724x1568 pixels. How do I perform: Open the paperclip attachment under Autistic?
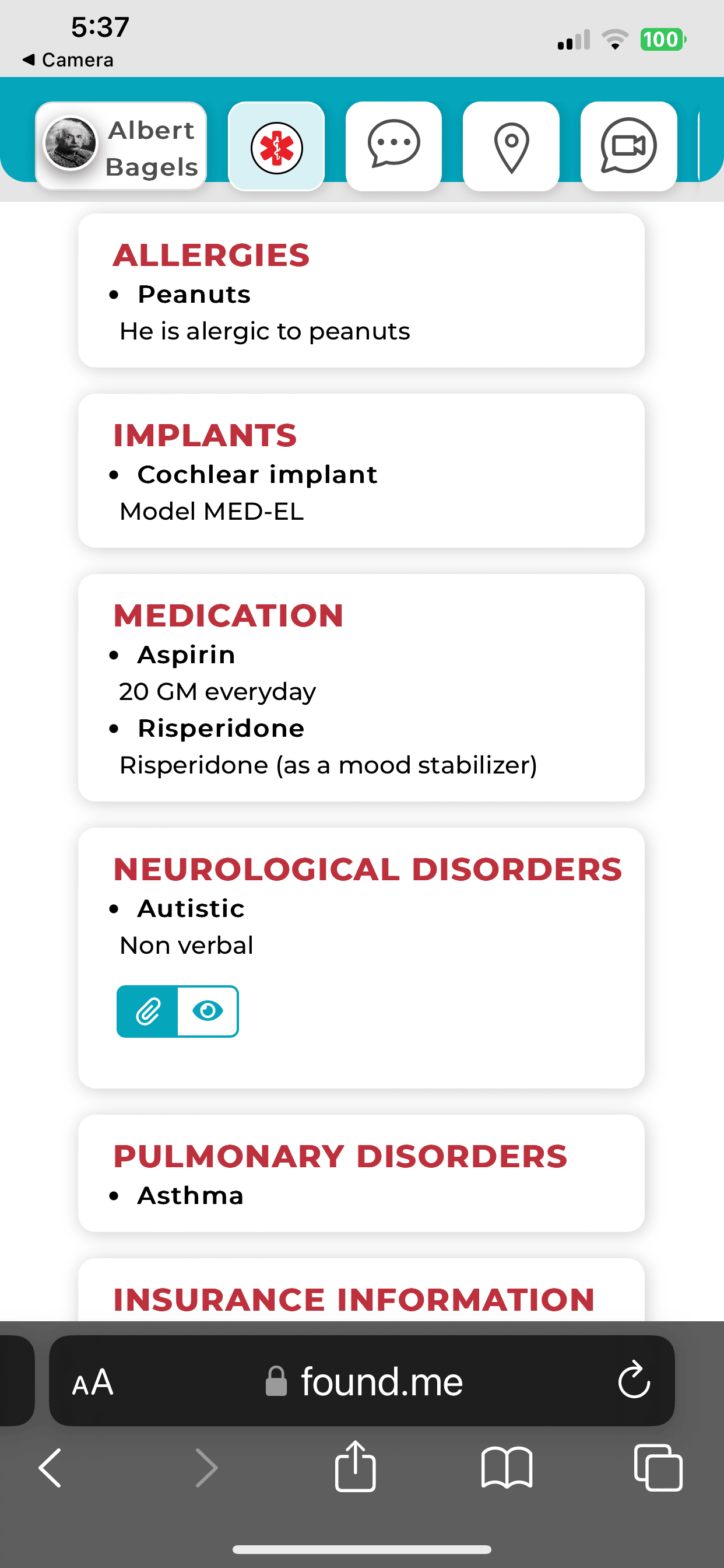[147, 1011]
